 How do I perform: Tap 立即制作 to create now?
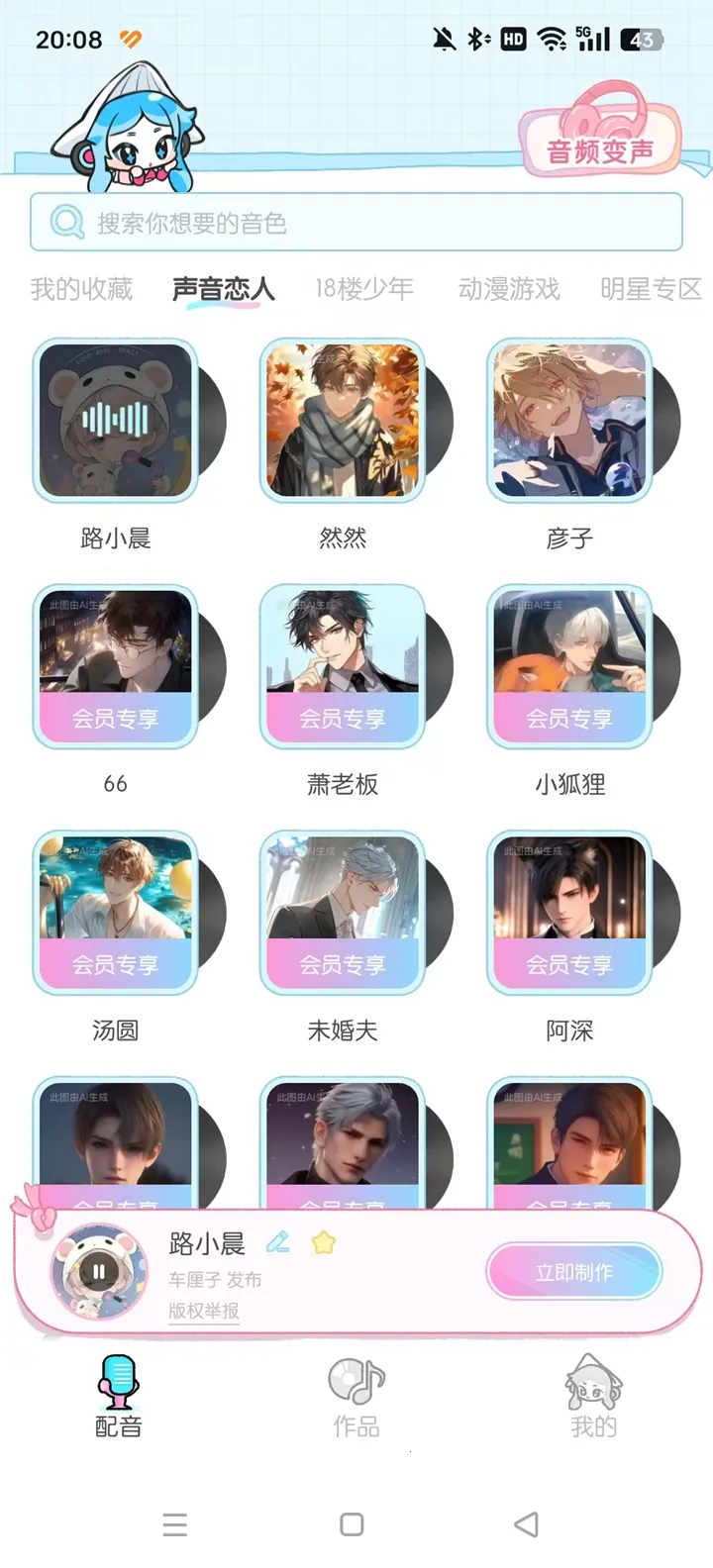pyautogui.click(x=573, y=1272)
